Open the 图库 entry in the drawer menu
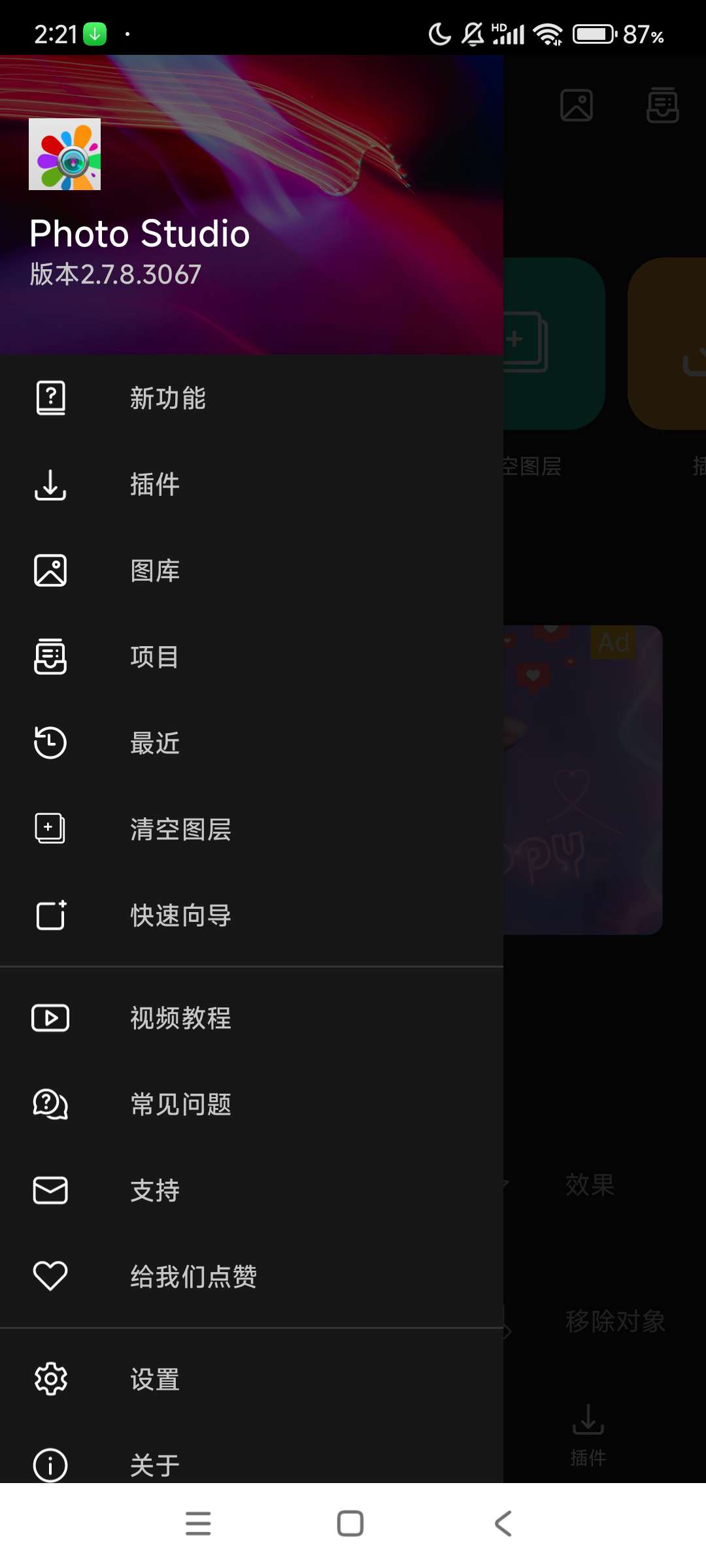706x1568 pixels. [x=155, y=571]
